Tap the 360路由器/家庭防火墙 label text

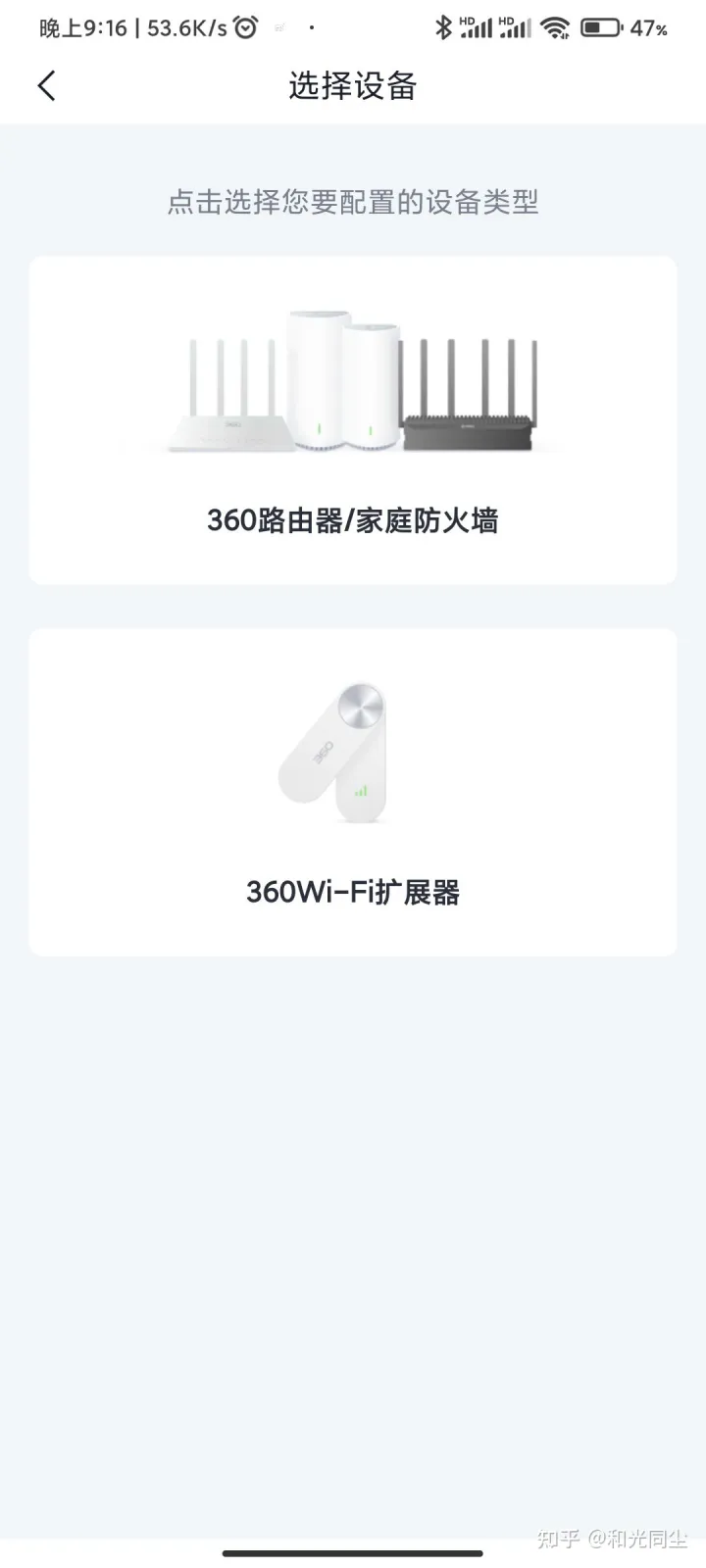353,520
